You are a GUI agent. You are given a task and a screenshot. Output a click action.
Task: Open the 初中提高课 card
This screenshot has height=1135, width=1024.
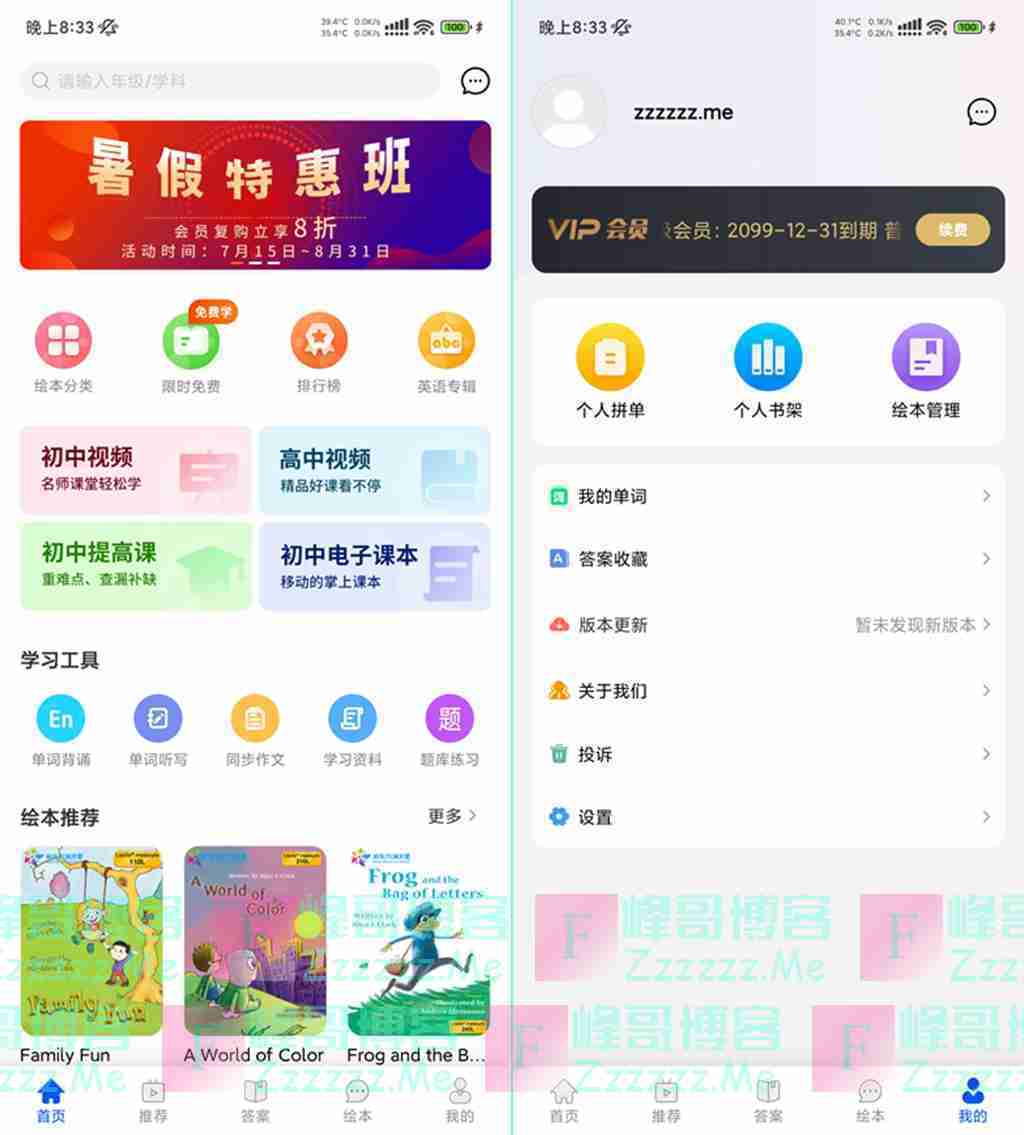136,565
